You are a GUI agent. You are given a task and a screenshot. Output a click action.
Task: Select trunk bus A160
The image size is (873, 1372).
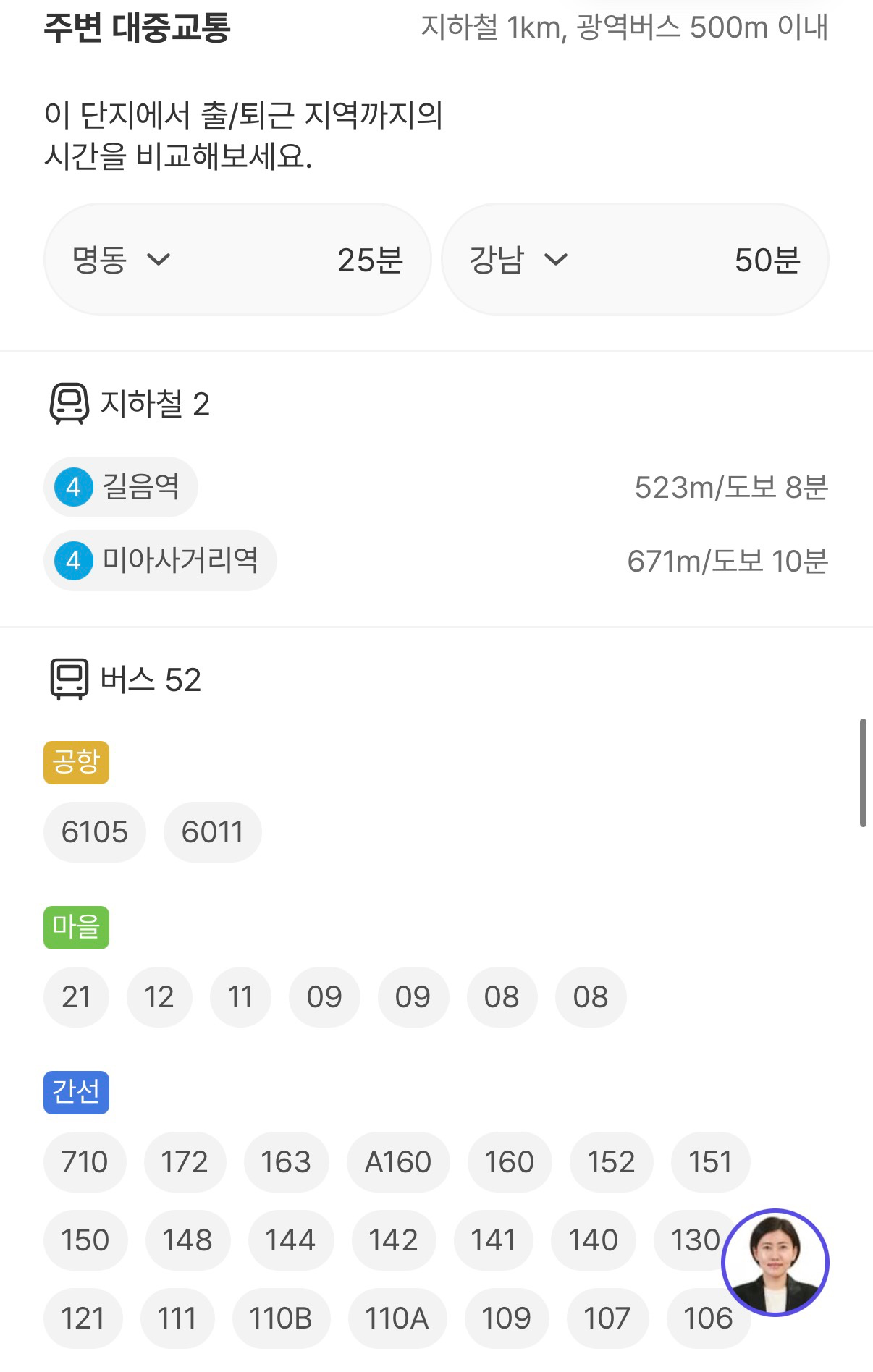[x=399, y=1163]
